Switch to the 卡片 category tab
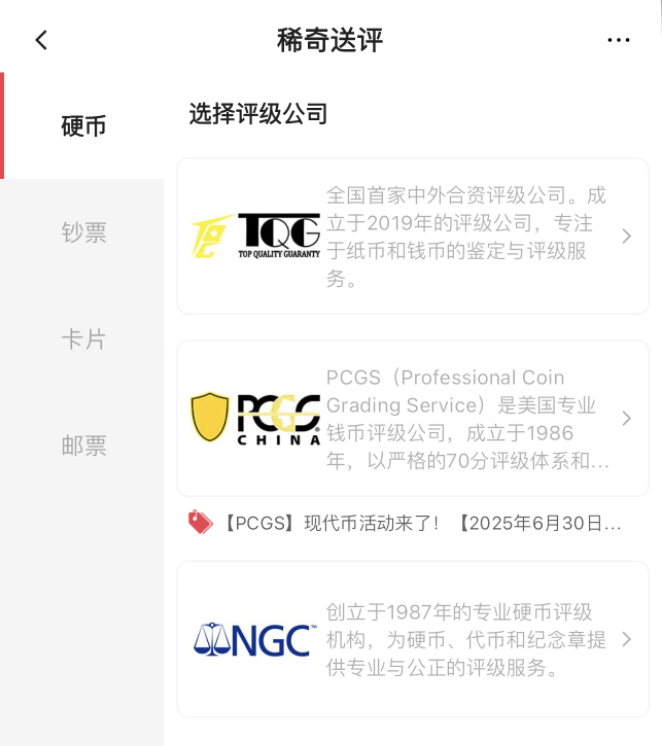The image size is (662, 746). 83,339
